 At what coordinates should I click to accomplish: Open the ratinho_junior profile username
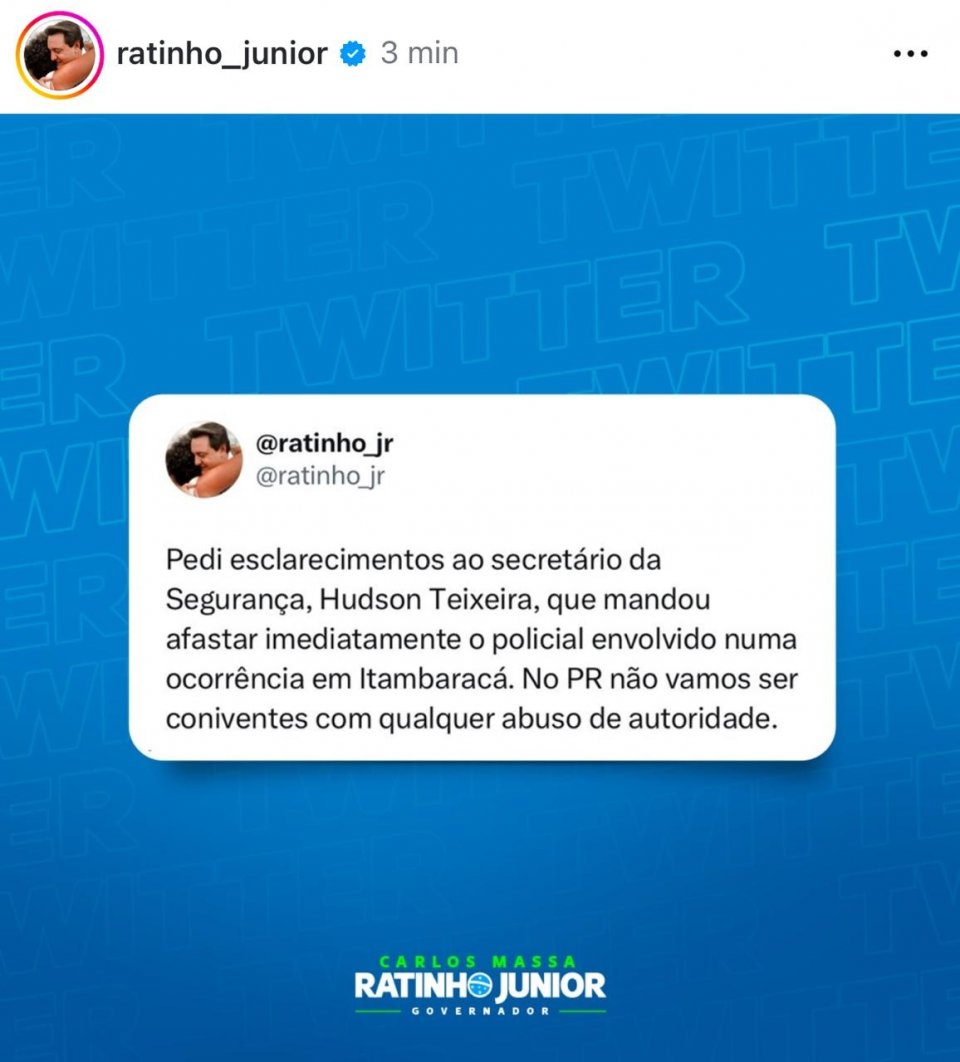pos(222,54)
